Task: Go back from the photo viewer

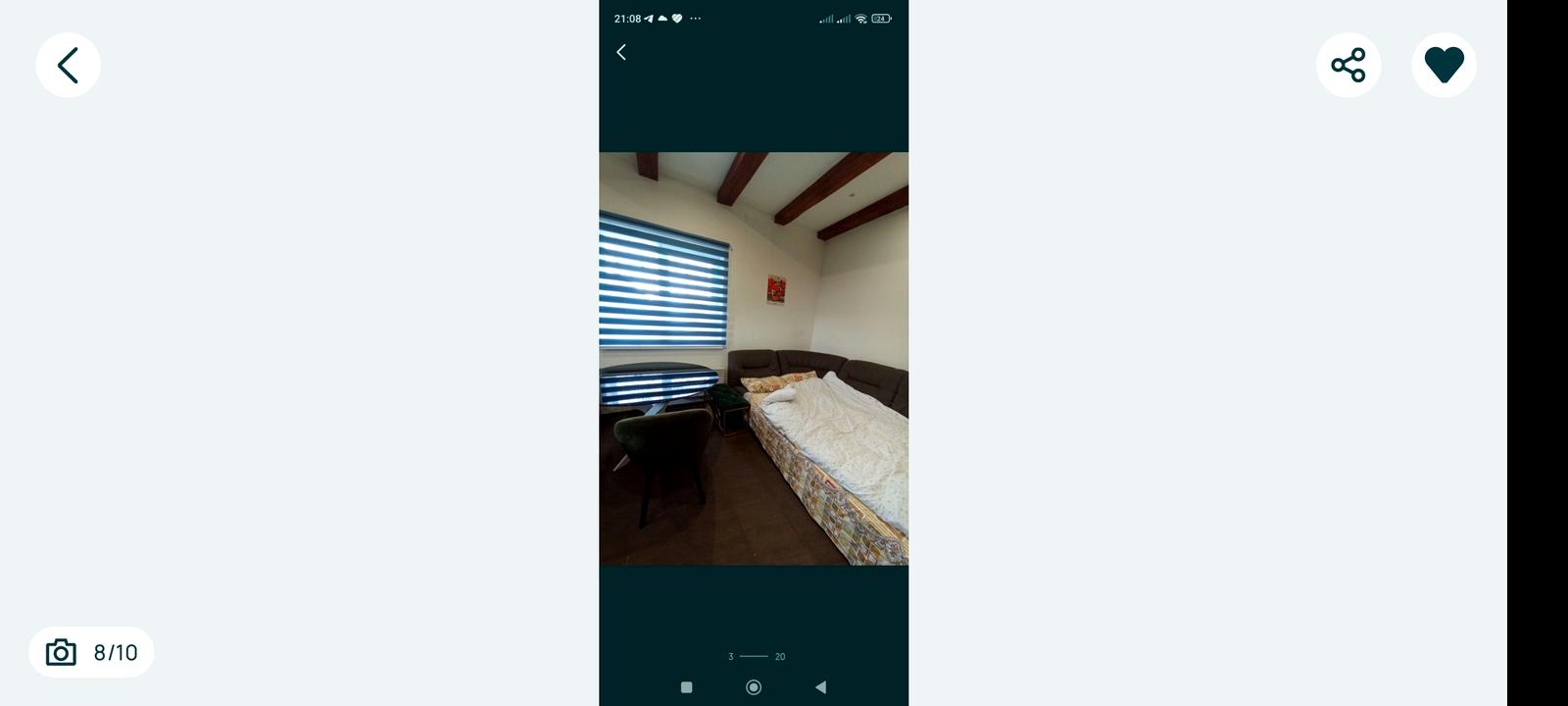Action: 68,66
